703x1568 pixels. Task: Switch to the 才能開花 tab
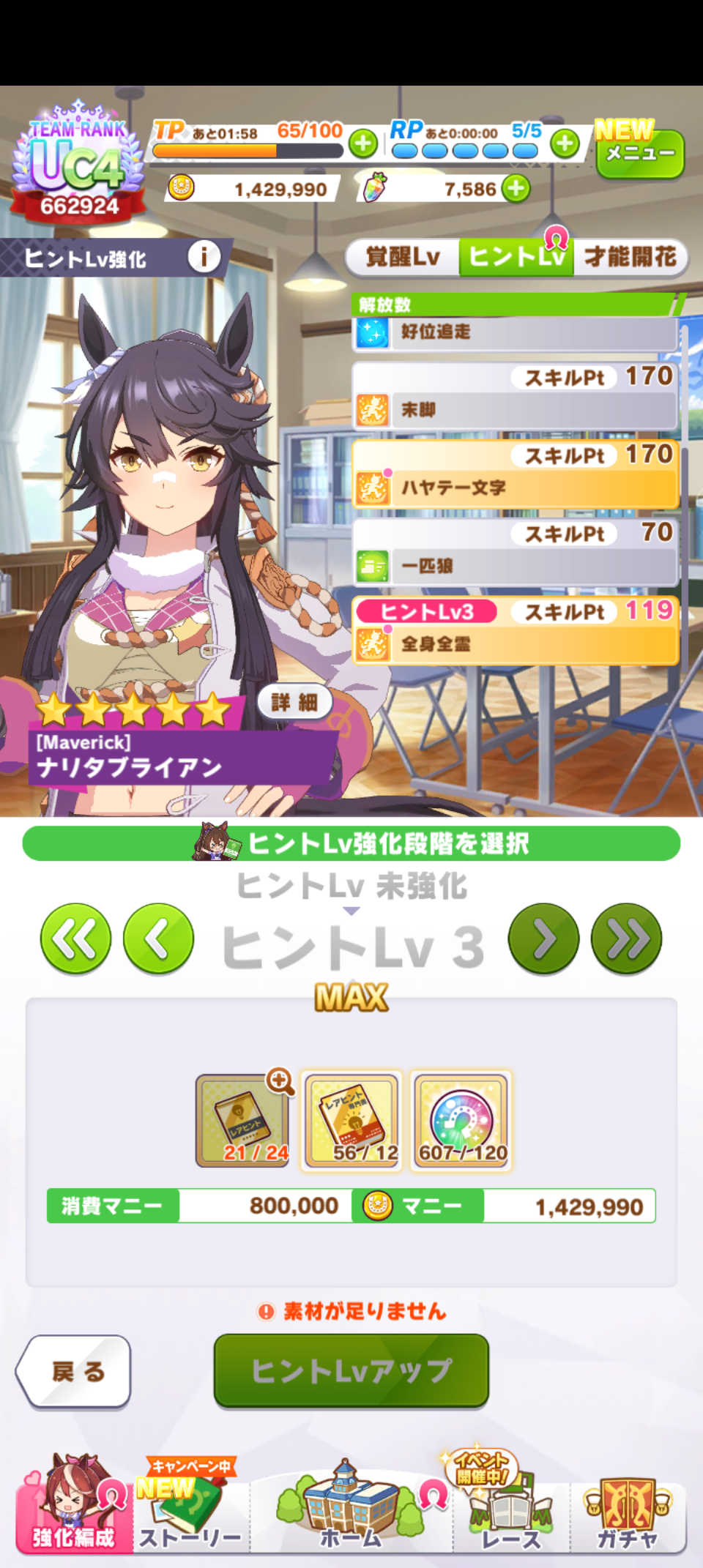pyautogui.click(x=630, y=257)
